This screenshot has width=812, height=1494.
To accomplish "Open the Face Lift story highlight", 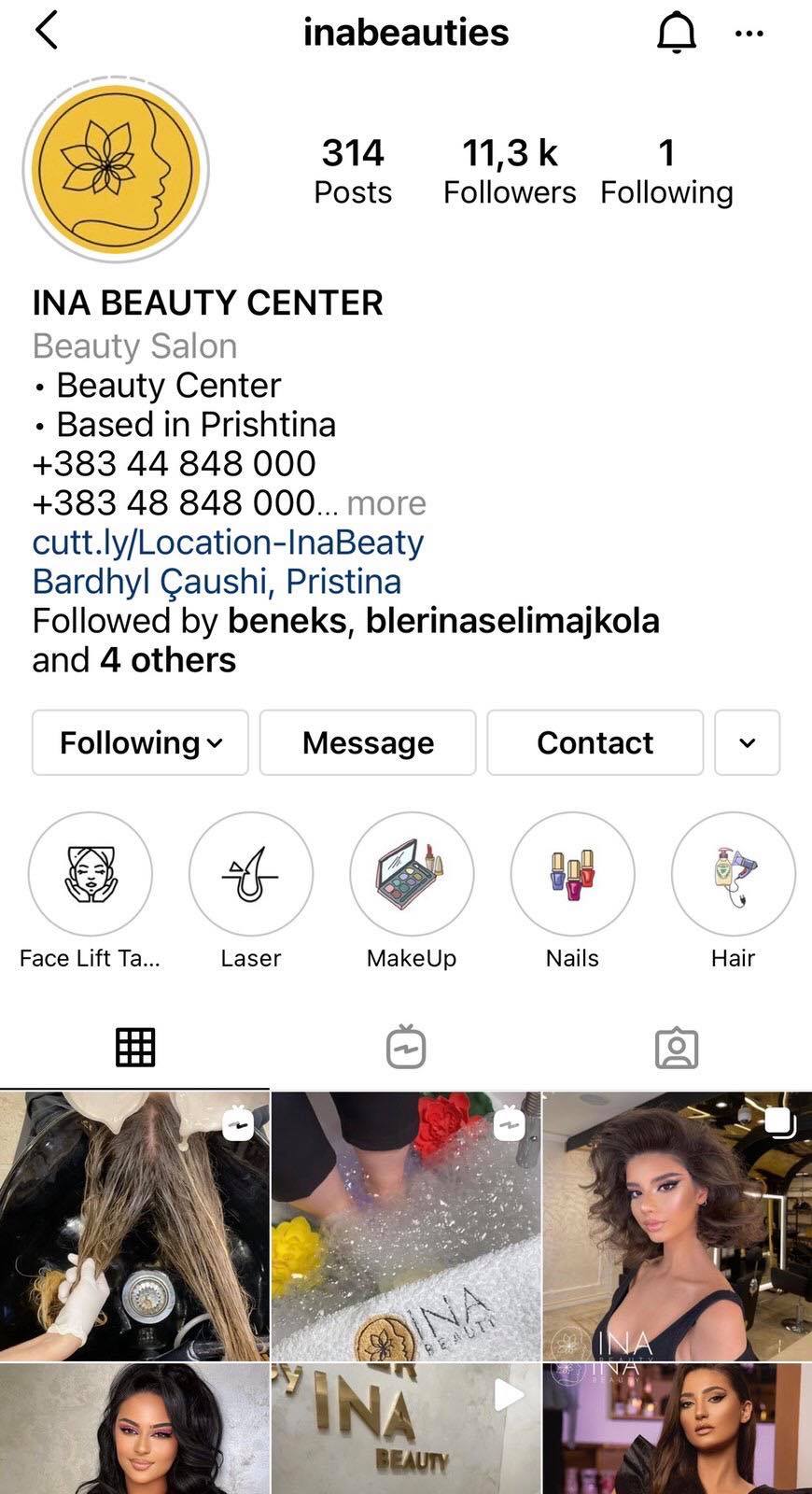I will click(x=91, y=875).
